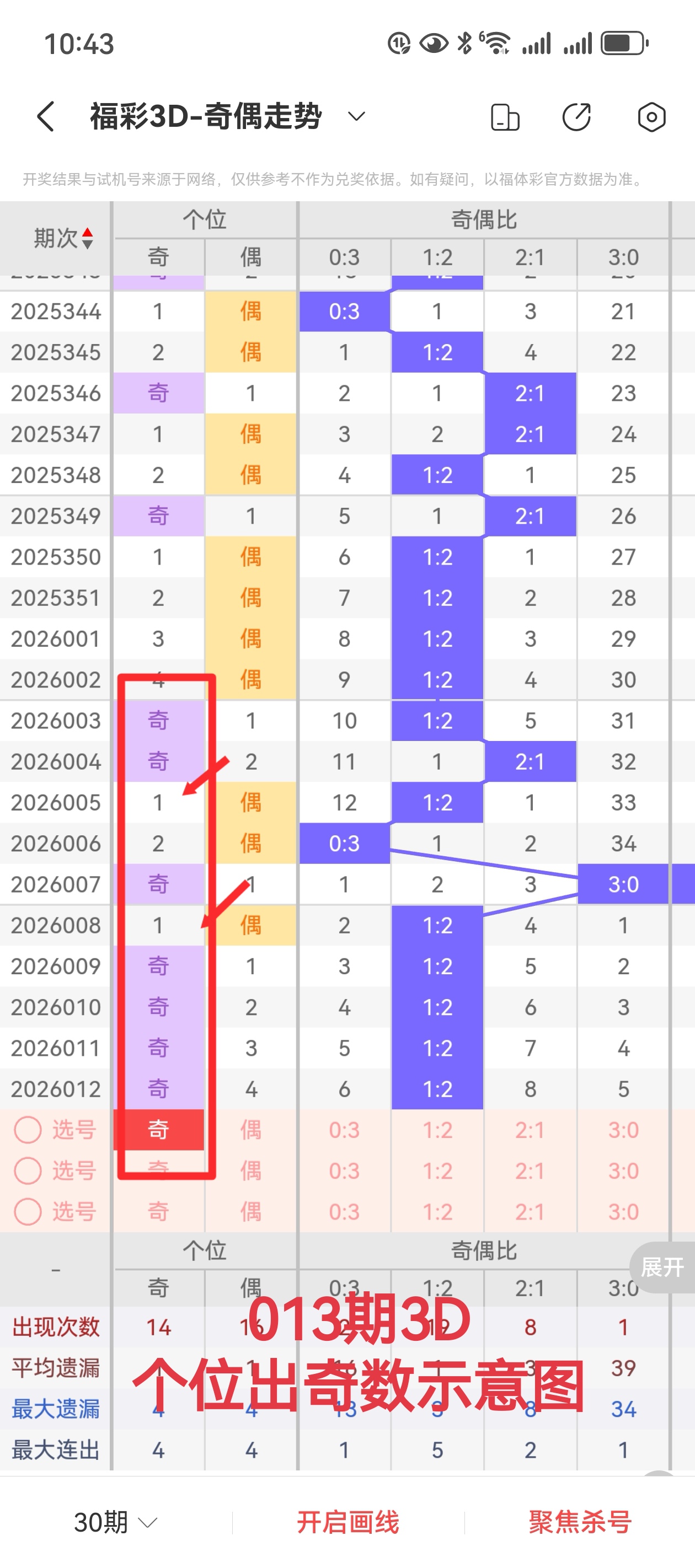695x1568 pixels.
Task: Tap the screen orientation icon
Action: [505, 117]
